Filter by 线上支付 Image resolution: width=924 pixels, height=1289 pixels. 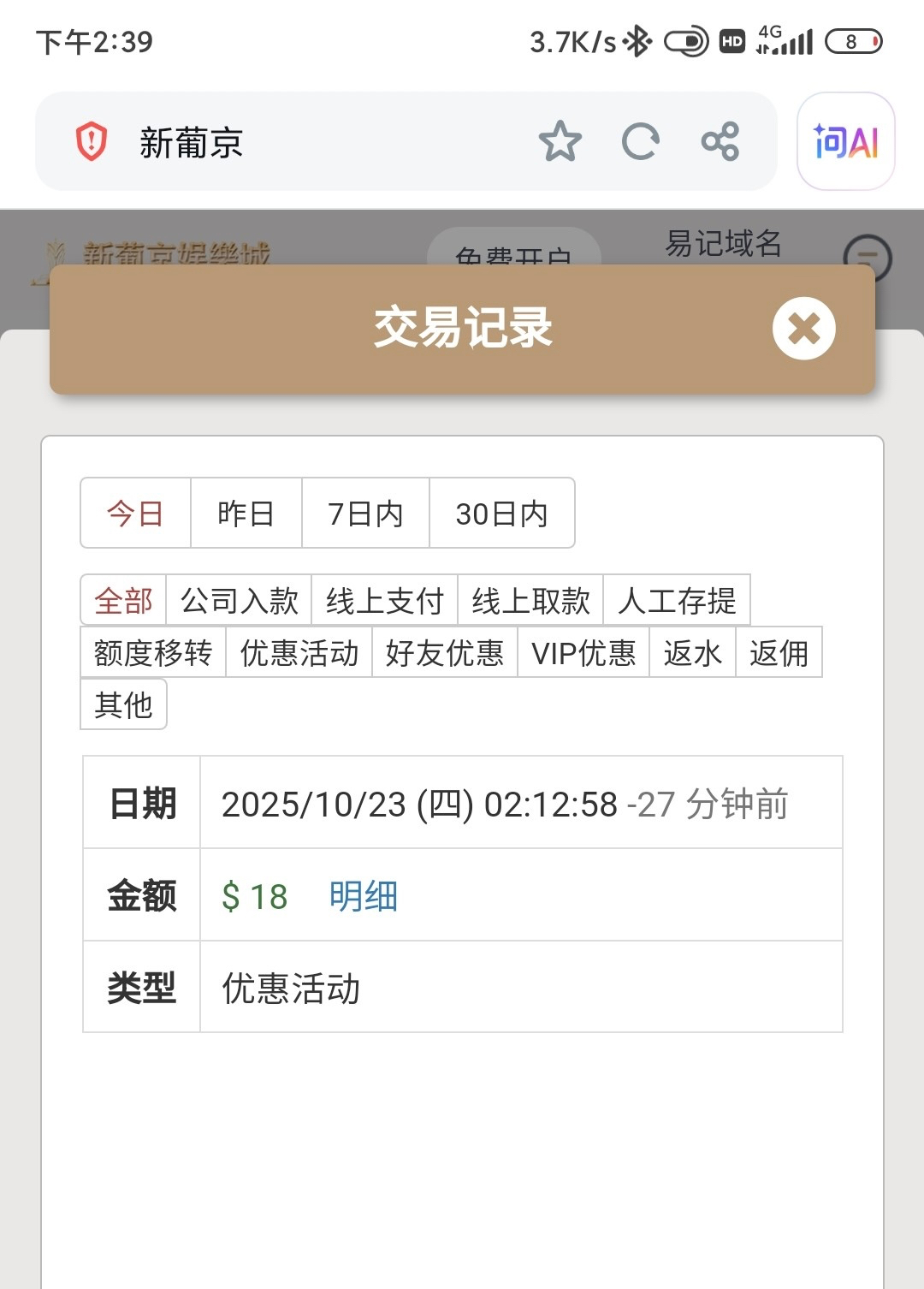tap(385, 600)
